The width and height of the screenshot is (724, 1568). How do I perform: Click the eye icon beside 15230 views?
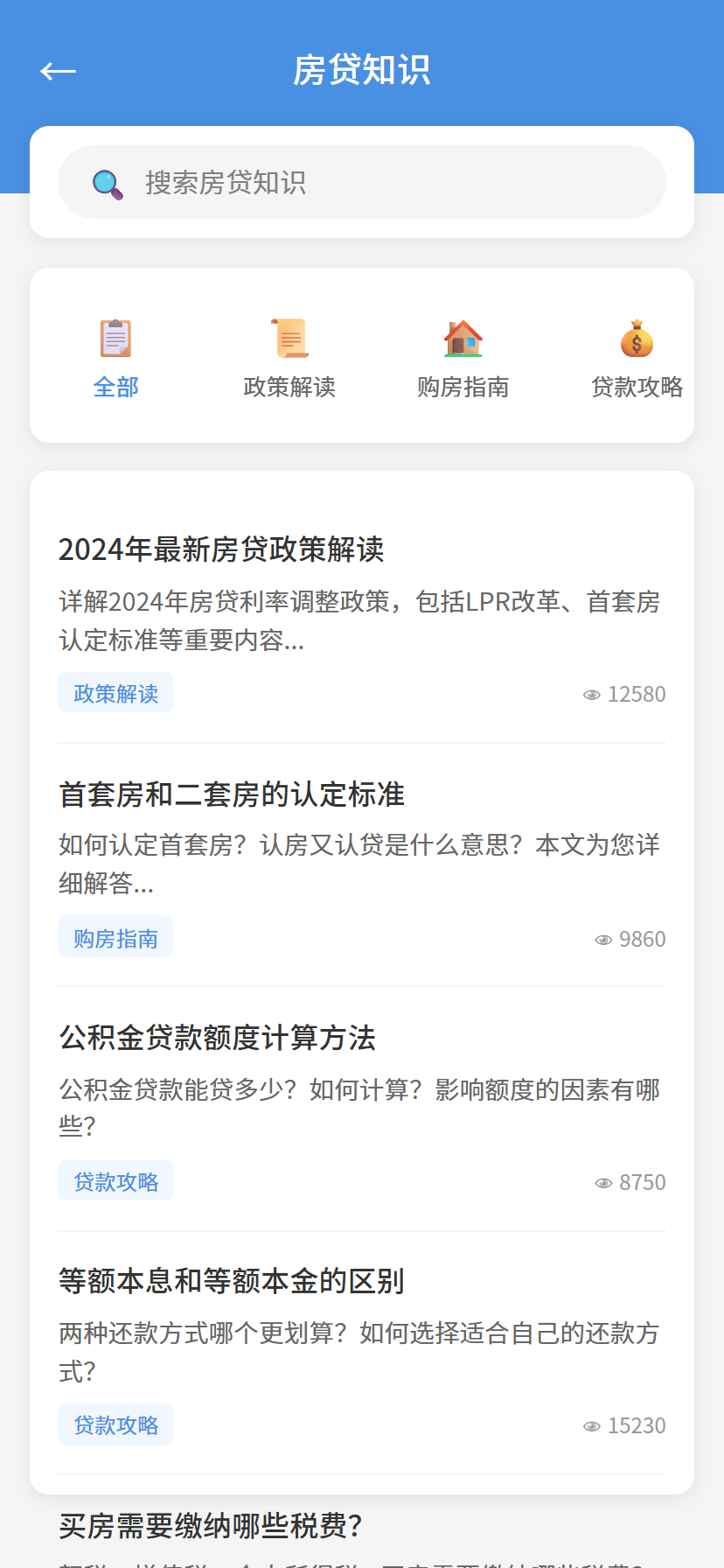click(591, 1424)
